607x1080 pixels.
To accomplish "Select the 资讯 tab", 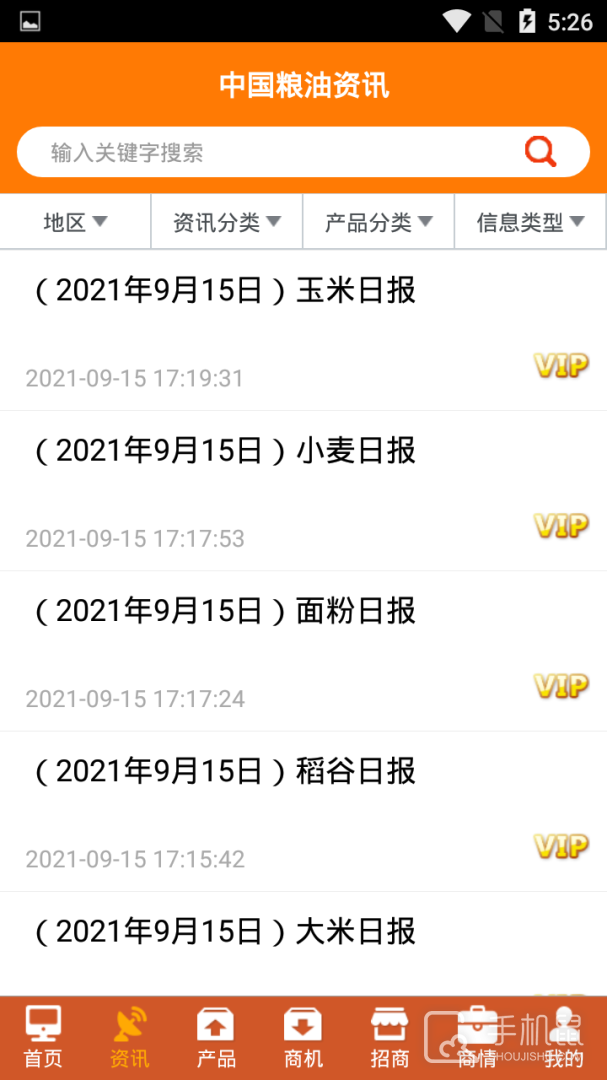I will click(130, 1038).
